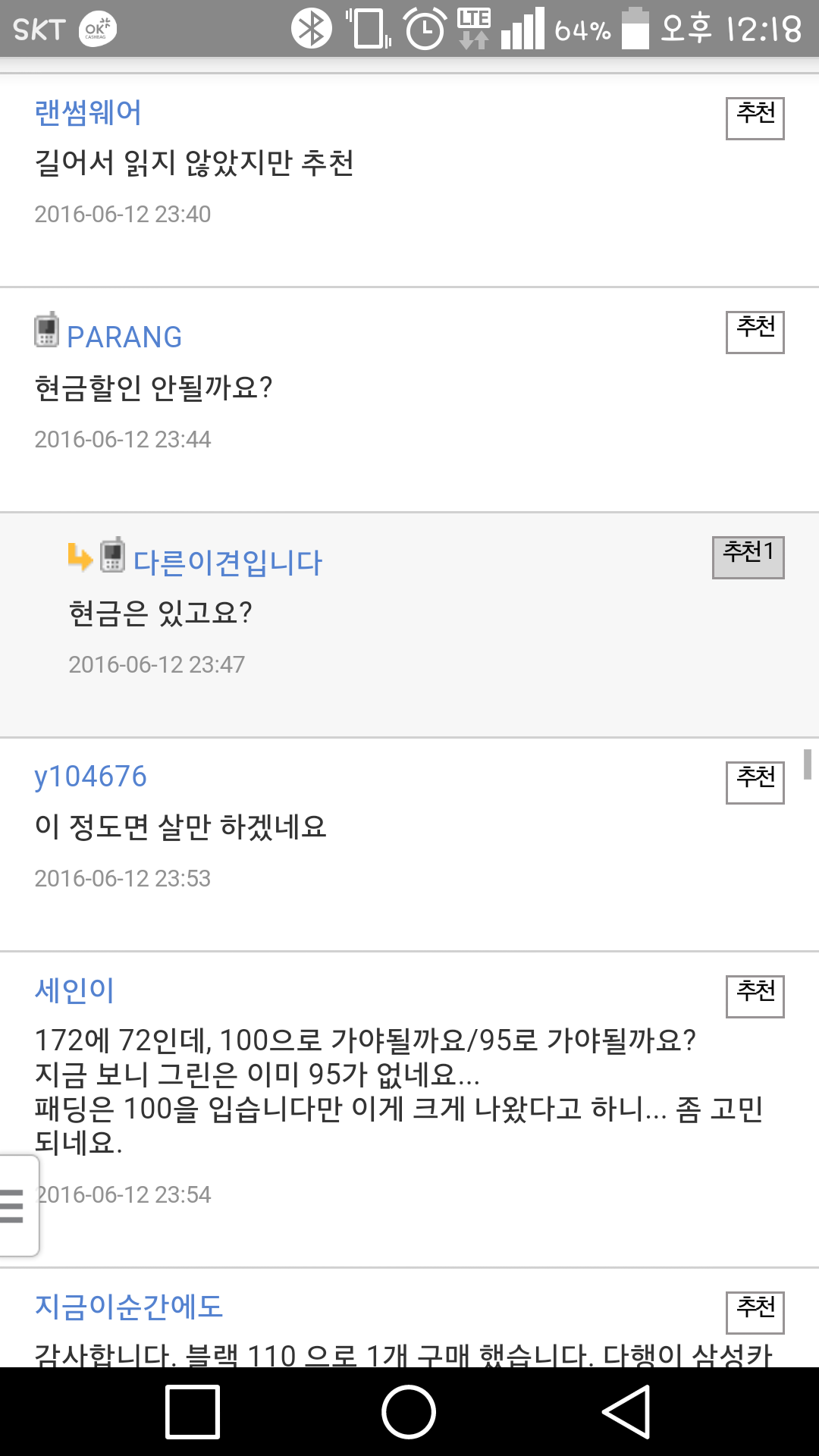The width and height of the screenshot is (819, 1456).
Task: Open the side menu handle
Action: pos(15,1206)
